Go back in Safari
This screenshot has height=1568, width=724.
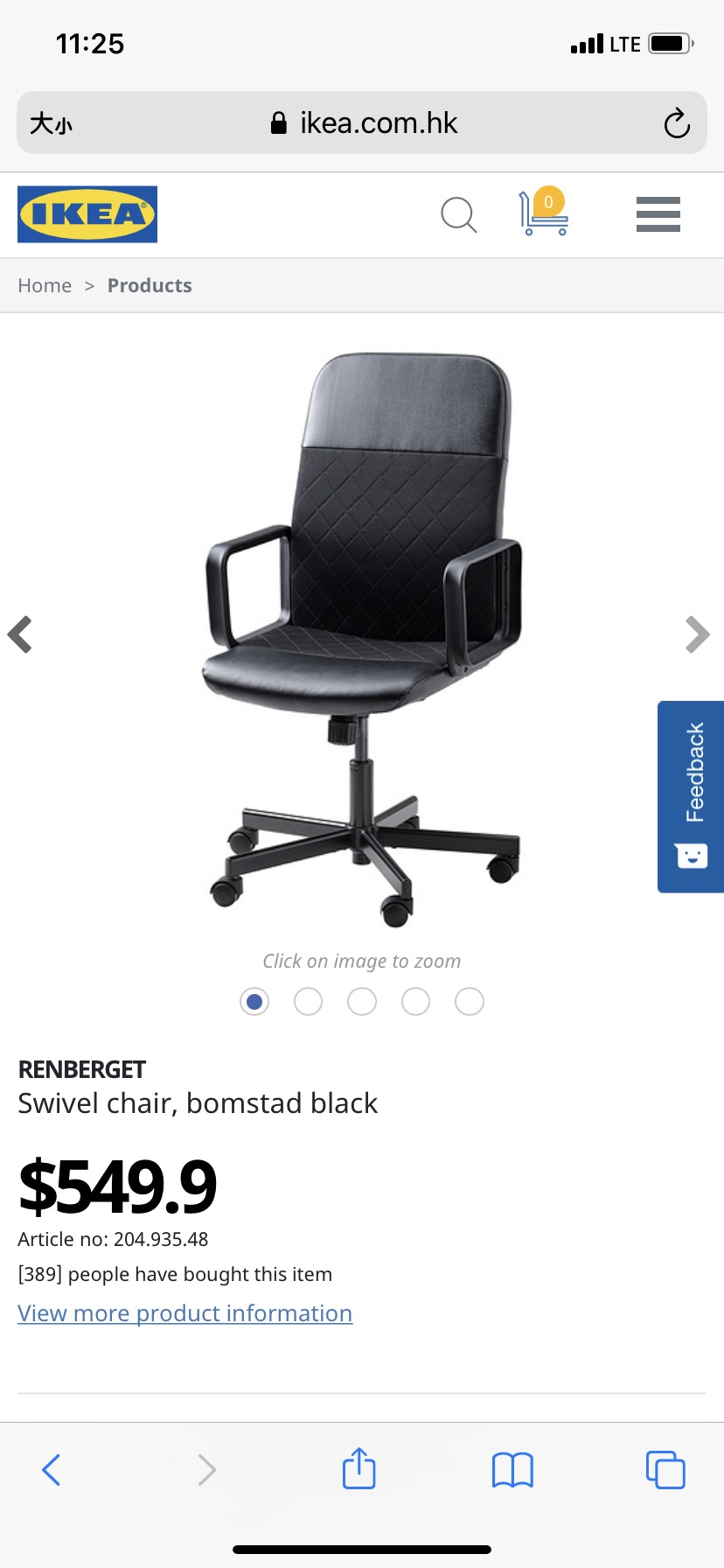52,1470
